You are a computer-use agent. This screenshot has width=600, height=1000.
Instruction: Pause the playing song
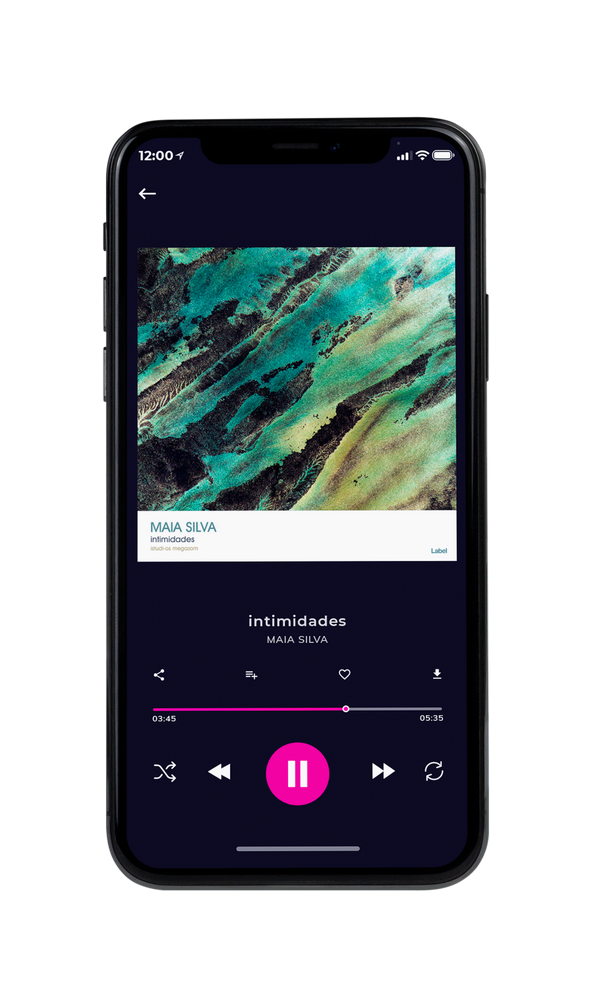297,774
